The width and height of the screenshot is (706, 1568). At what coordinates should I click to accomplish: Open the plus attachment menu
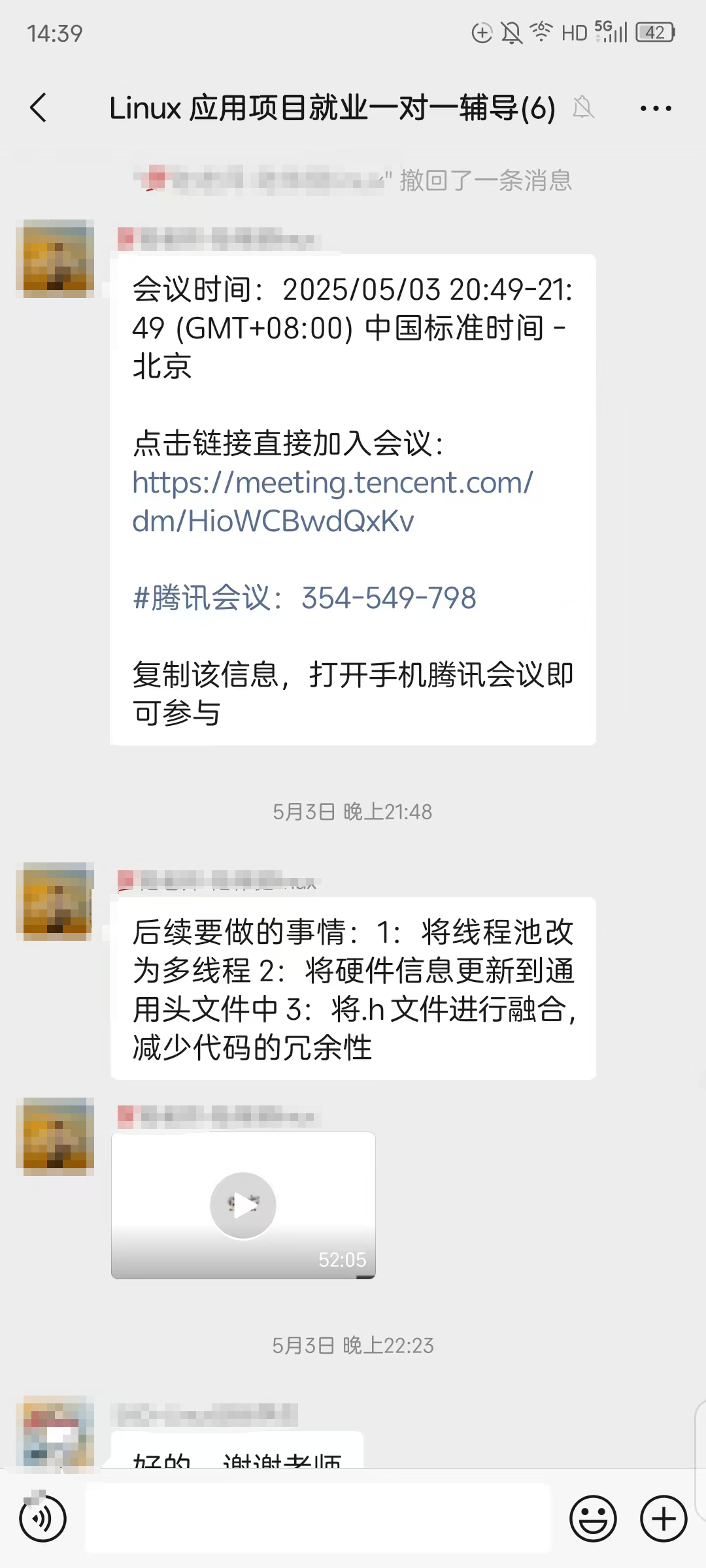pyautogui.click(x=663, y=1519)
